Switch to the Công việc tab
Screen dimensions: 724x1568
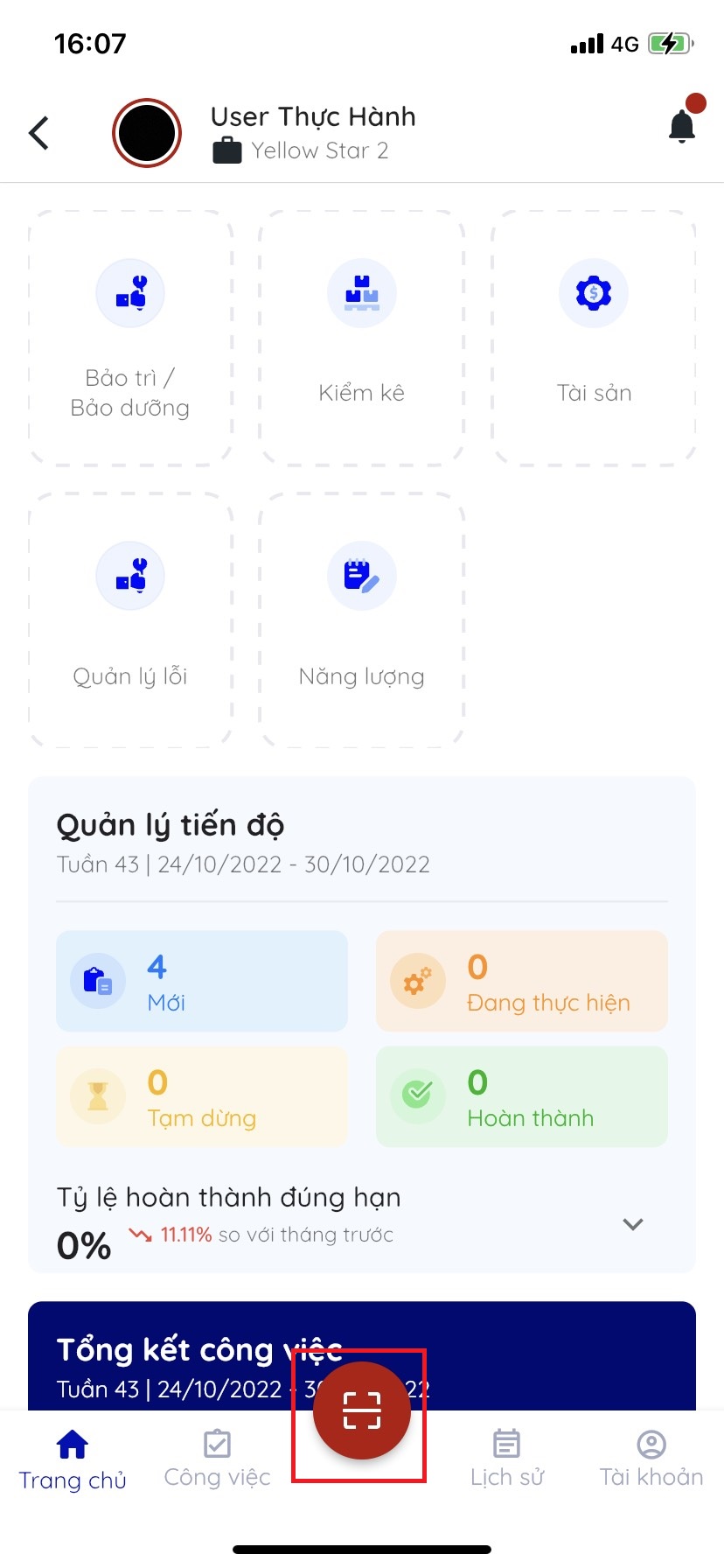click(x=217, y=1458)
